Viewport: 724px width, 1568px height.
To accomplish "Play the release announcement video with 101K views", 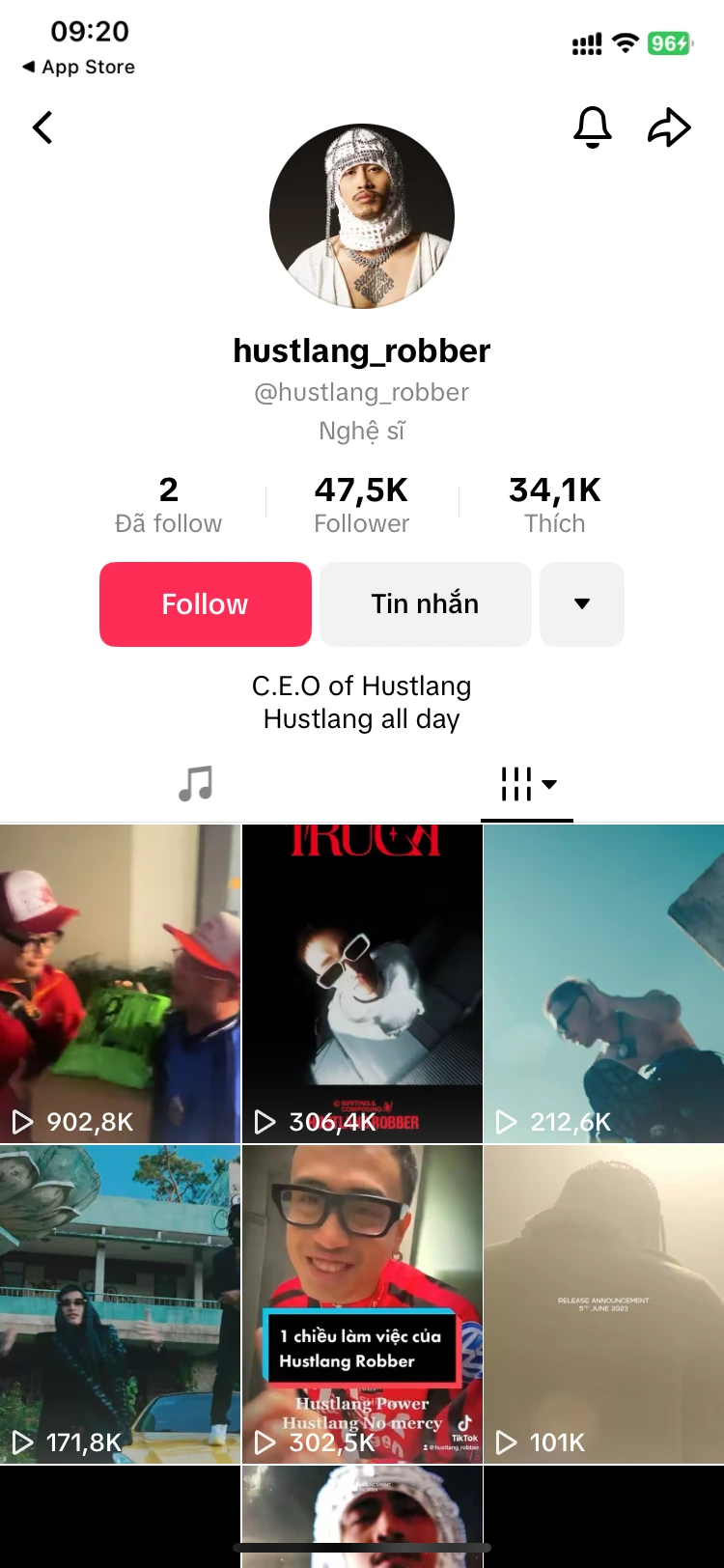I will click(x=604, y=1304).
